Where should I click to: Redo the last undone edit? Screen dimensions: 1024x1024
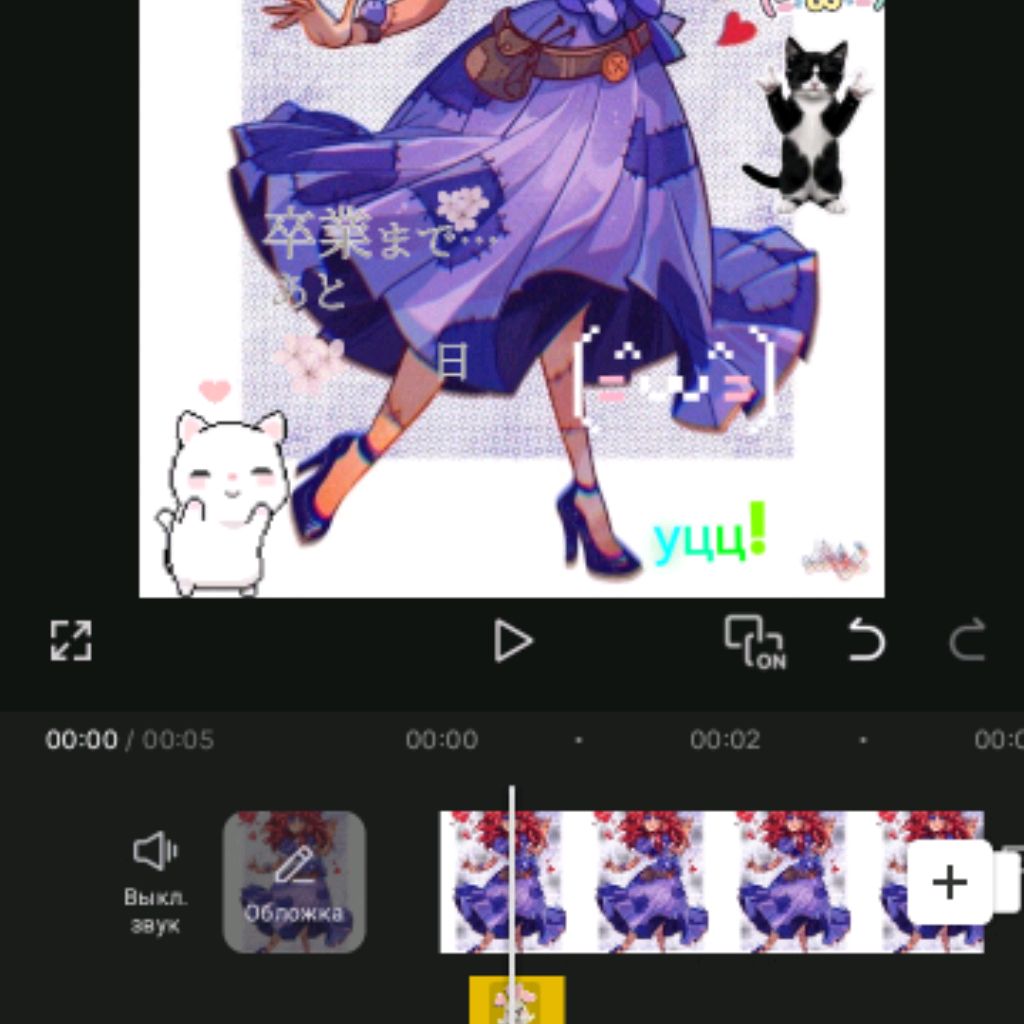click(967, 641)
